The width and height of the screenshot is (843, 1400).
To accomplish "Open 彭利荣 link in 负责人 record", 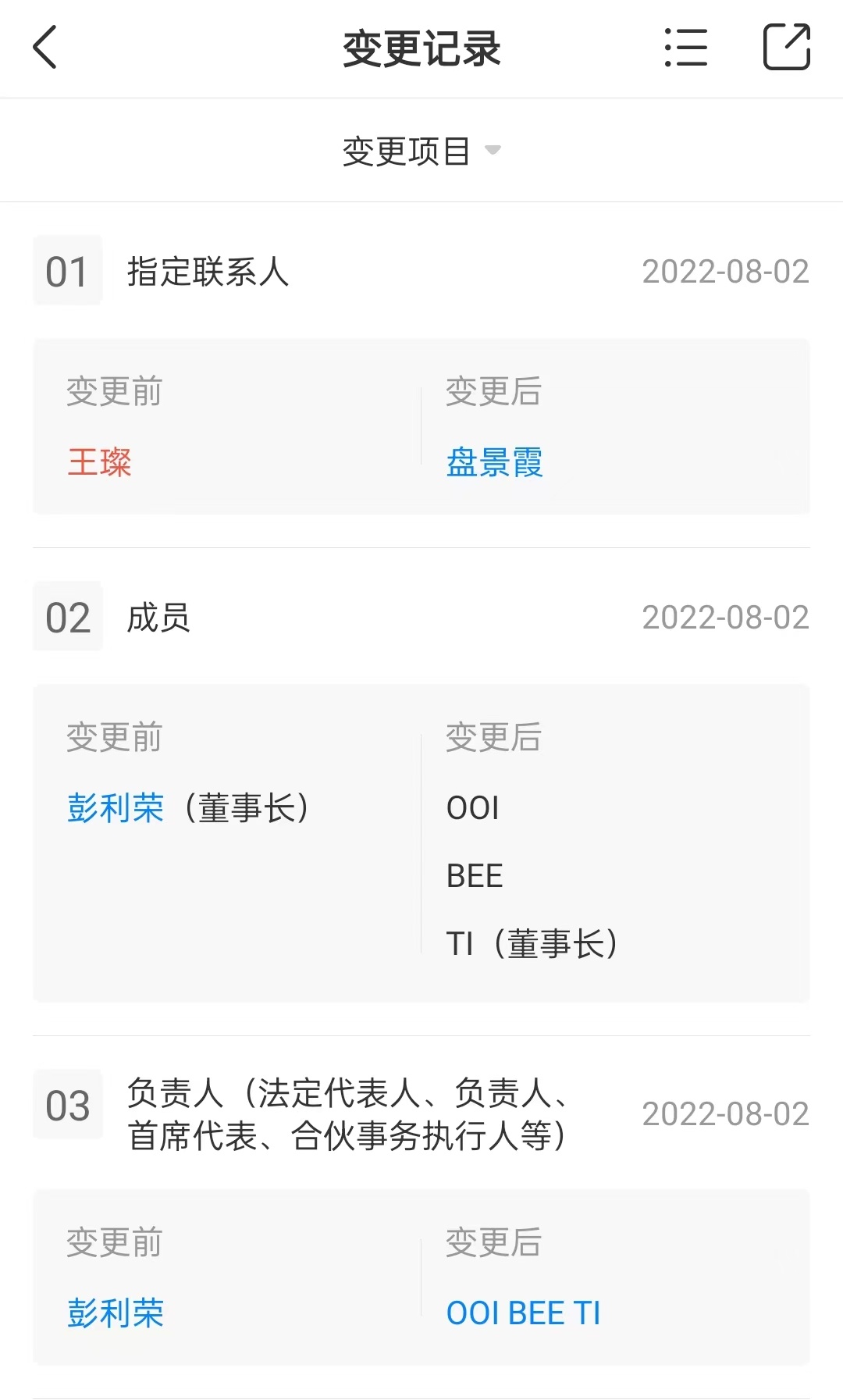I will 116,1313.
